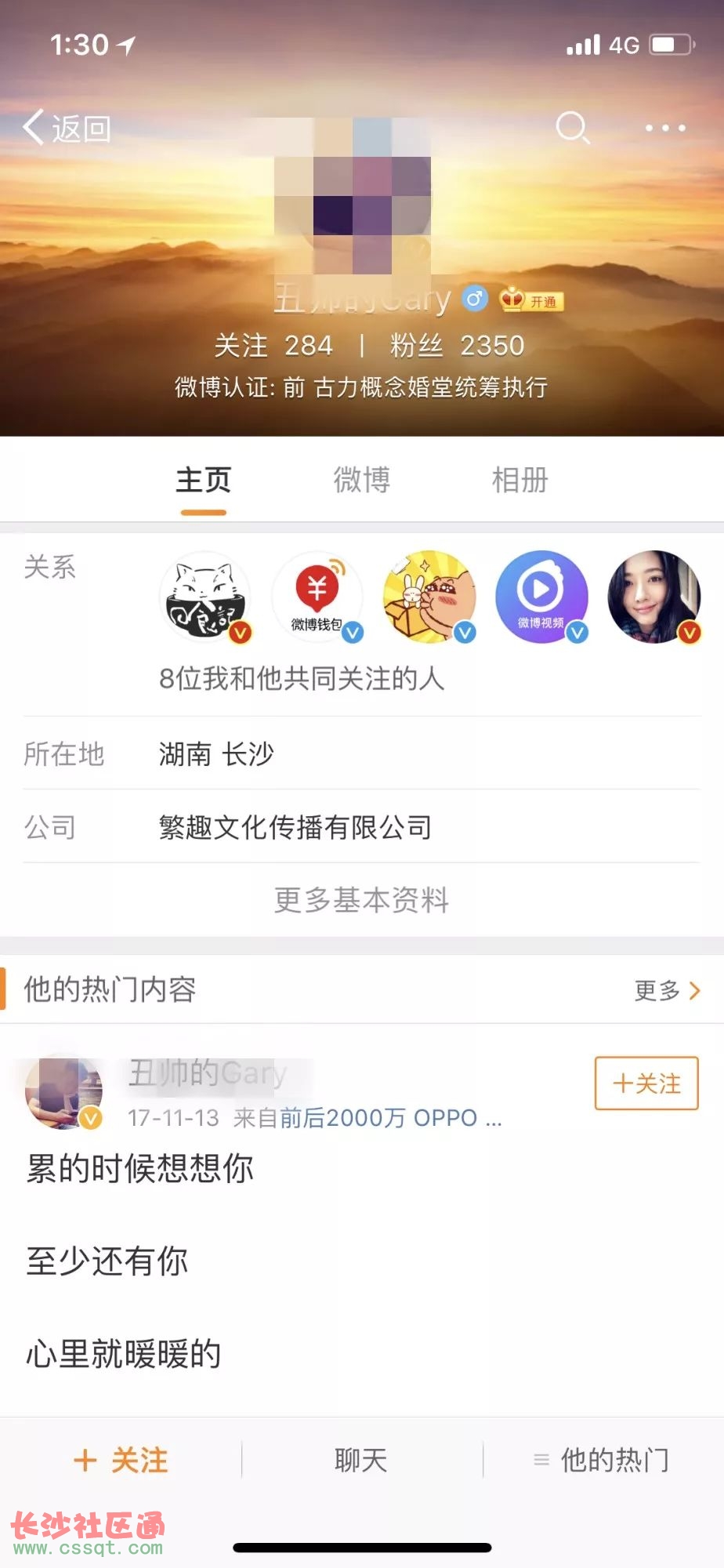Start a chat via 聊天
This screenshot has height=1568, width=724.
[x=361, y=1461]
